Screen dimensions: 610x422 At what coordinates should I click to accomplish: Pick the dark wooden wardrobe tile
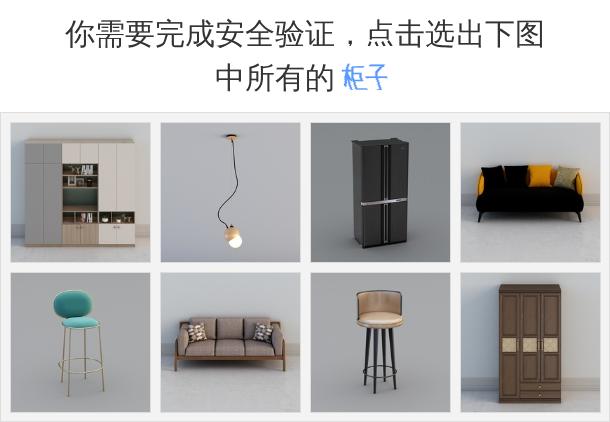point(530,342)
